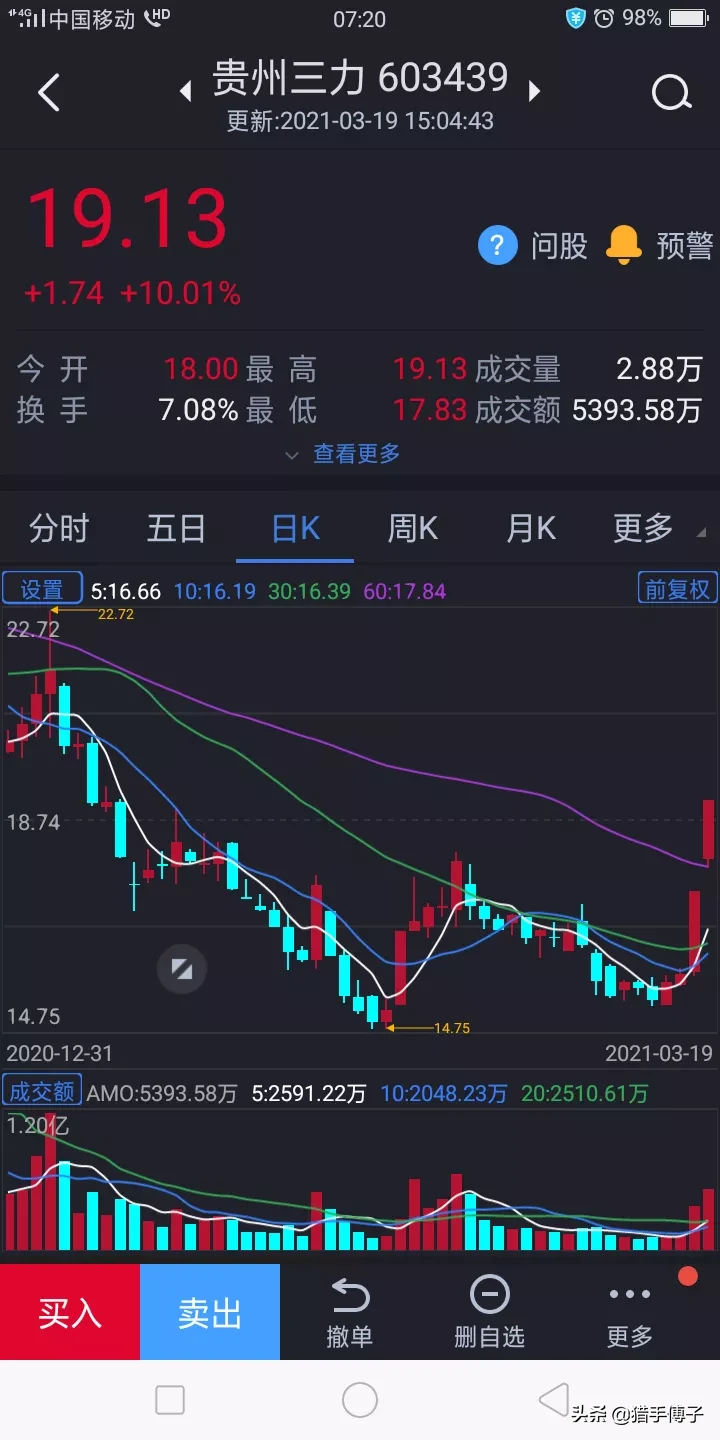Switch to the 月K chart tab

point(530,528)
